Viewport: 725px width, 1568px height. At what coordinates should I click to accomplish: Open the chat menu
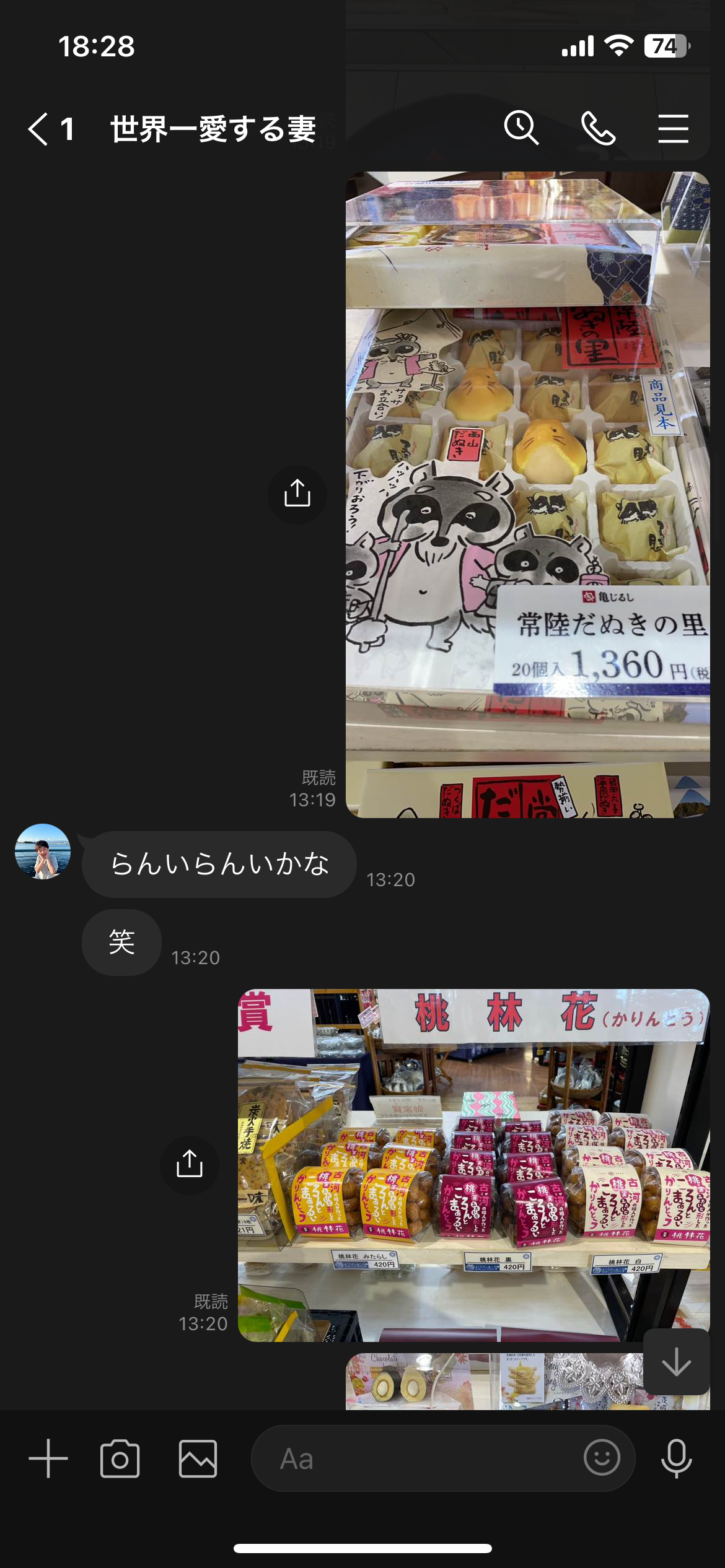pyautogui.click(x=673, y=128)
